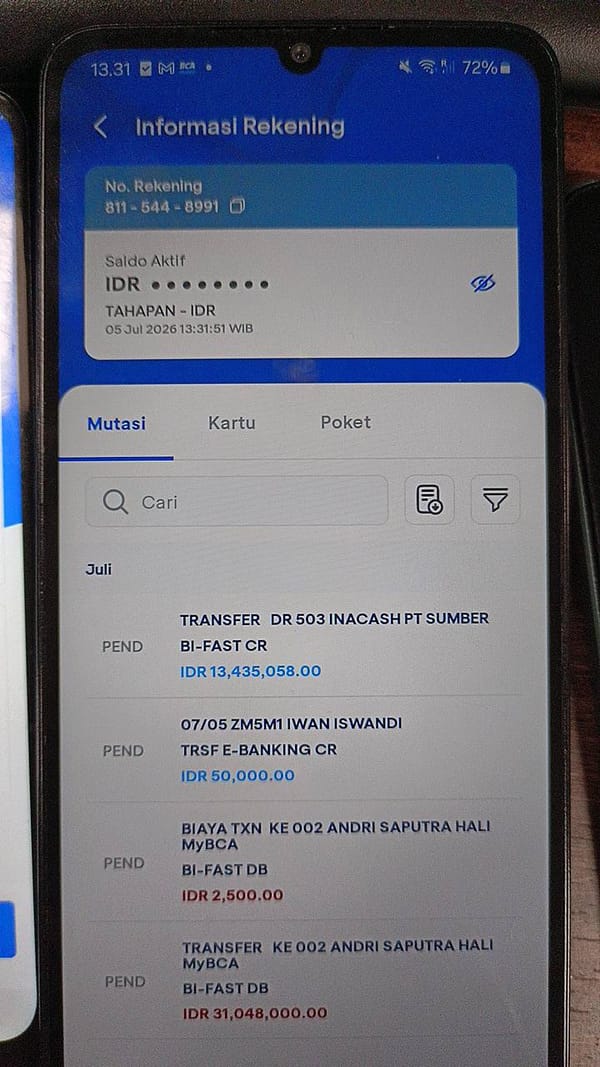This screenshot has width=600, height=1067.
Task: View the BIAYA TXN IDR 2,500.00 entry
Action: coord(303,861)
